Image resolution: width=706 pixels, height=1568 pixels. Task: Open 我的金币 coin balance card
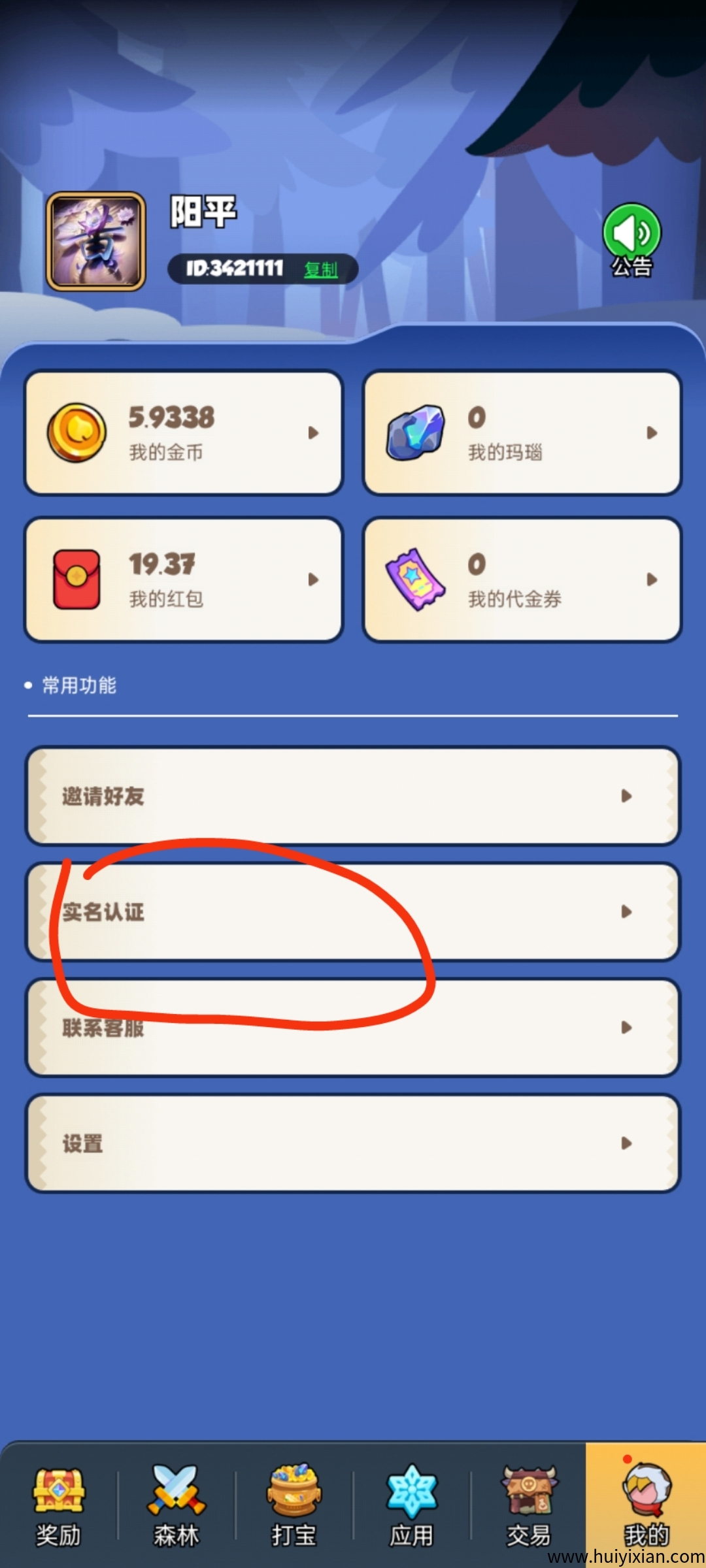[184, 433]
